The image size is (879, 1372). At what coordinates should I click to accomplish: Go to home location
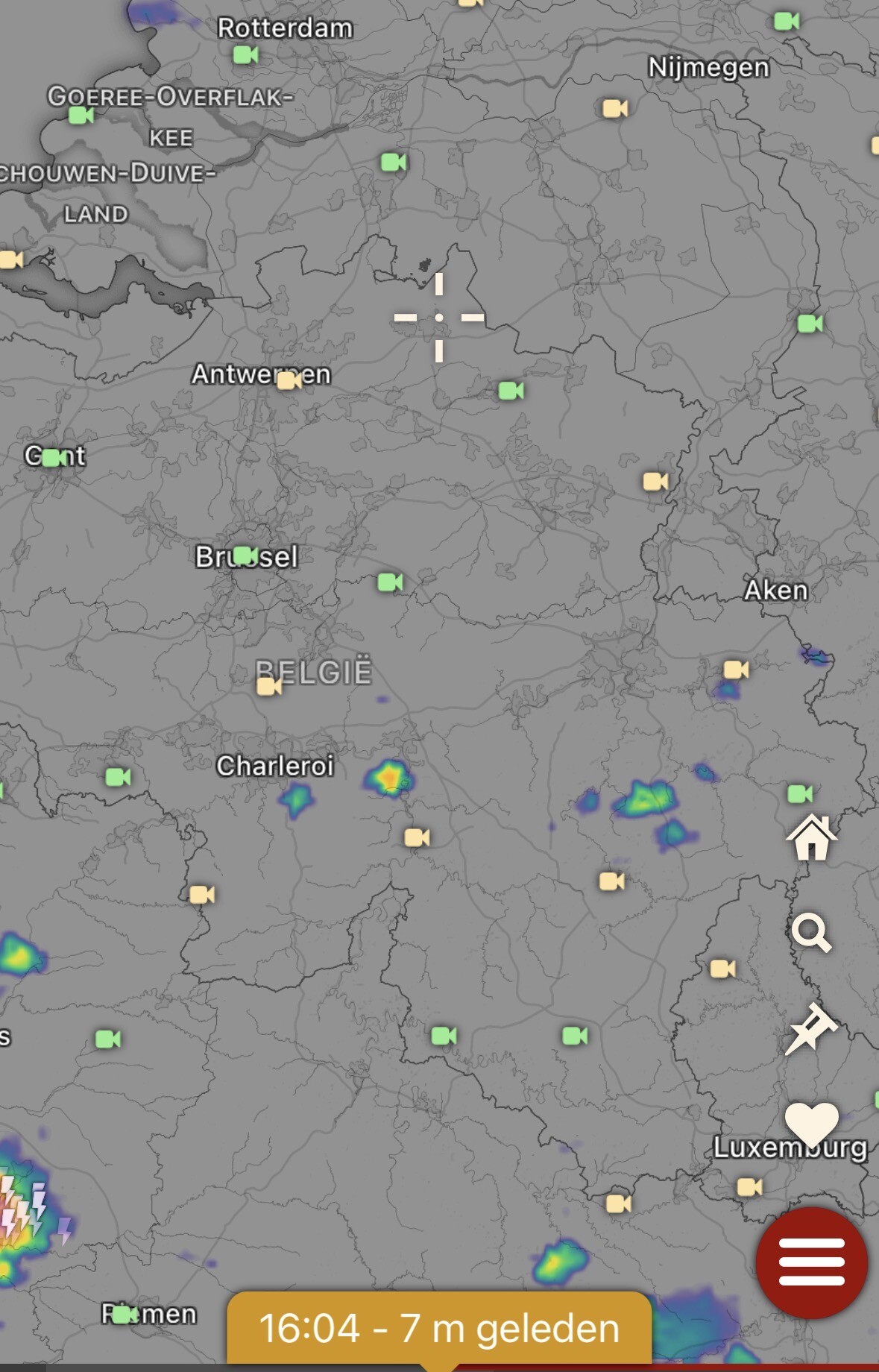pyautogui.click(x=811, y=837)
